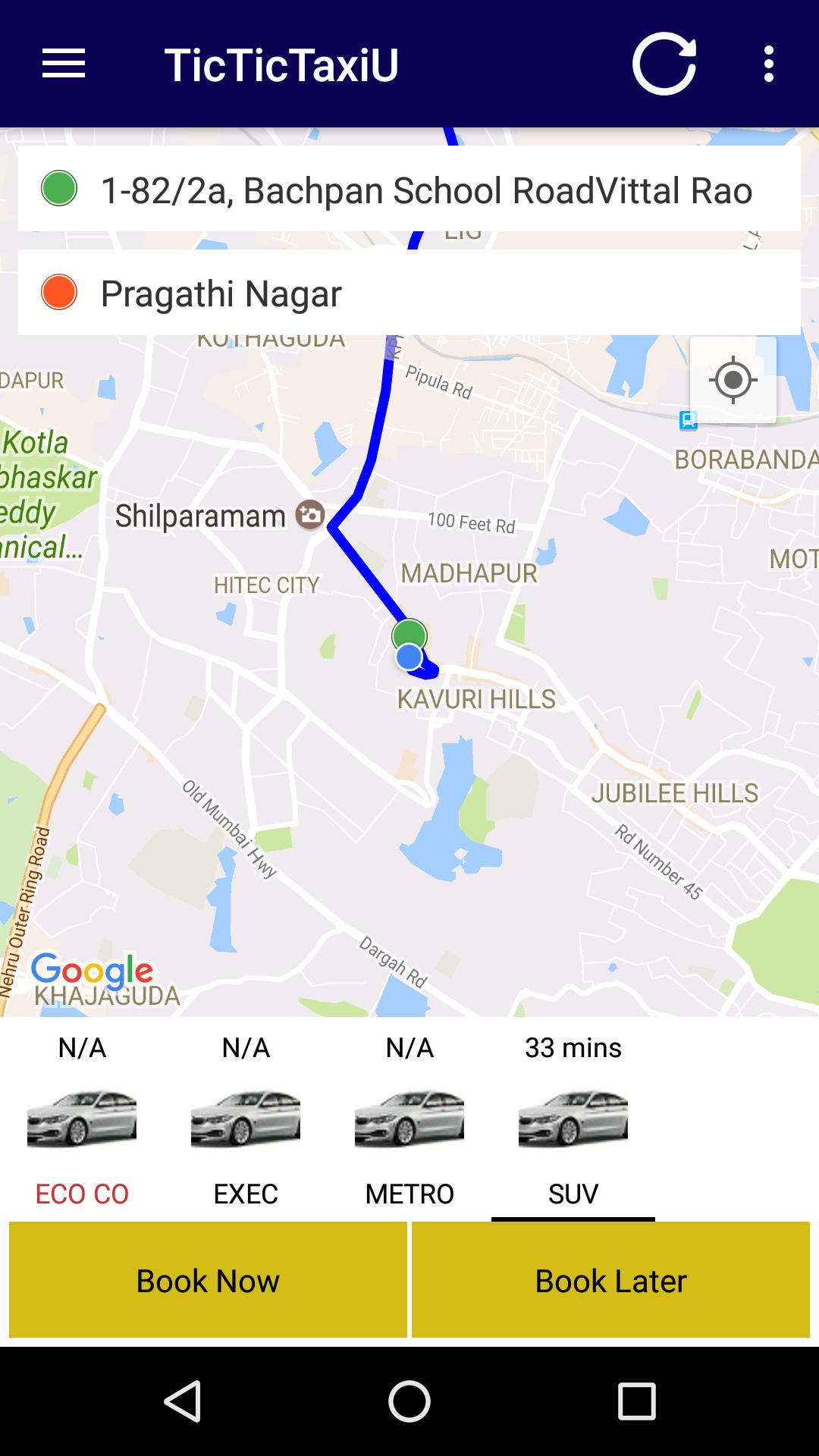The image size is (819, 1456).
Task: Select the ECO CO car type
Action: pos(82,1122)
